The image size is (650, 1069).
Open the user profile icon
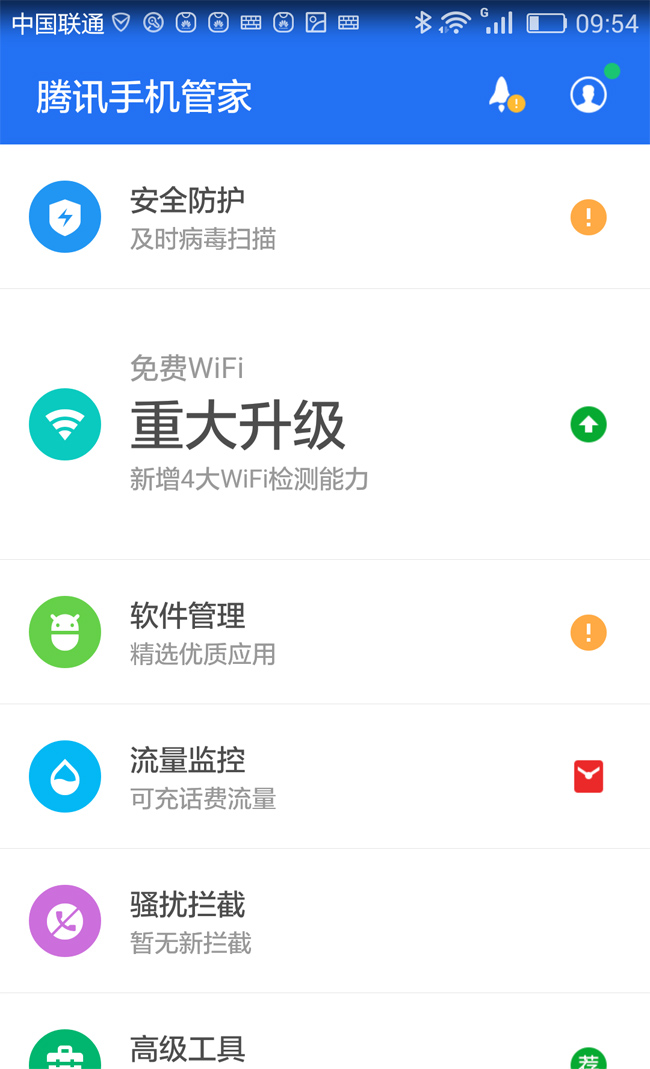pyautogui.click(x=588, y=94)
